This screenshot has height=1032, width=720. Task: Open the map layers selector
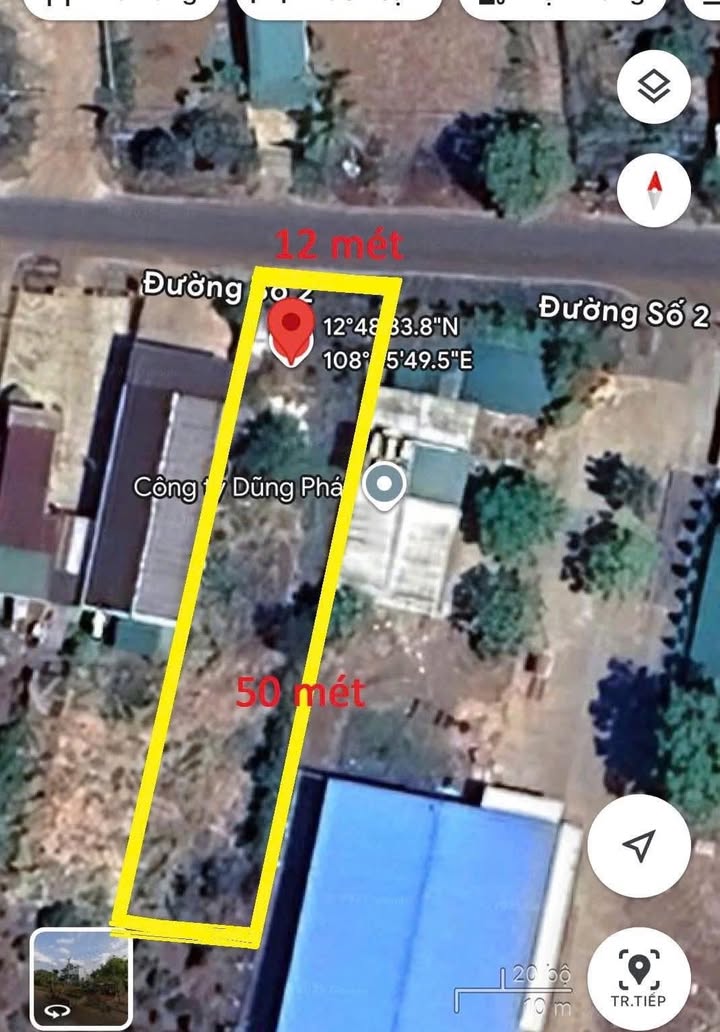click(x=654, y=88)
